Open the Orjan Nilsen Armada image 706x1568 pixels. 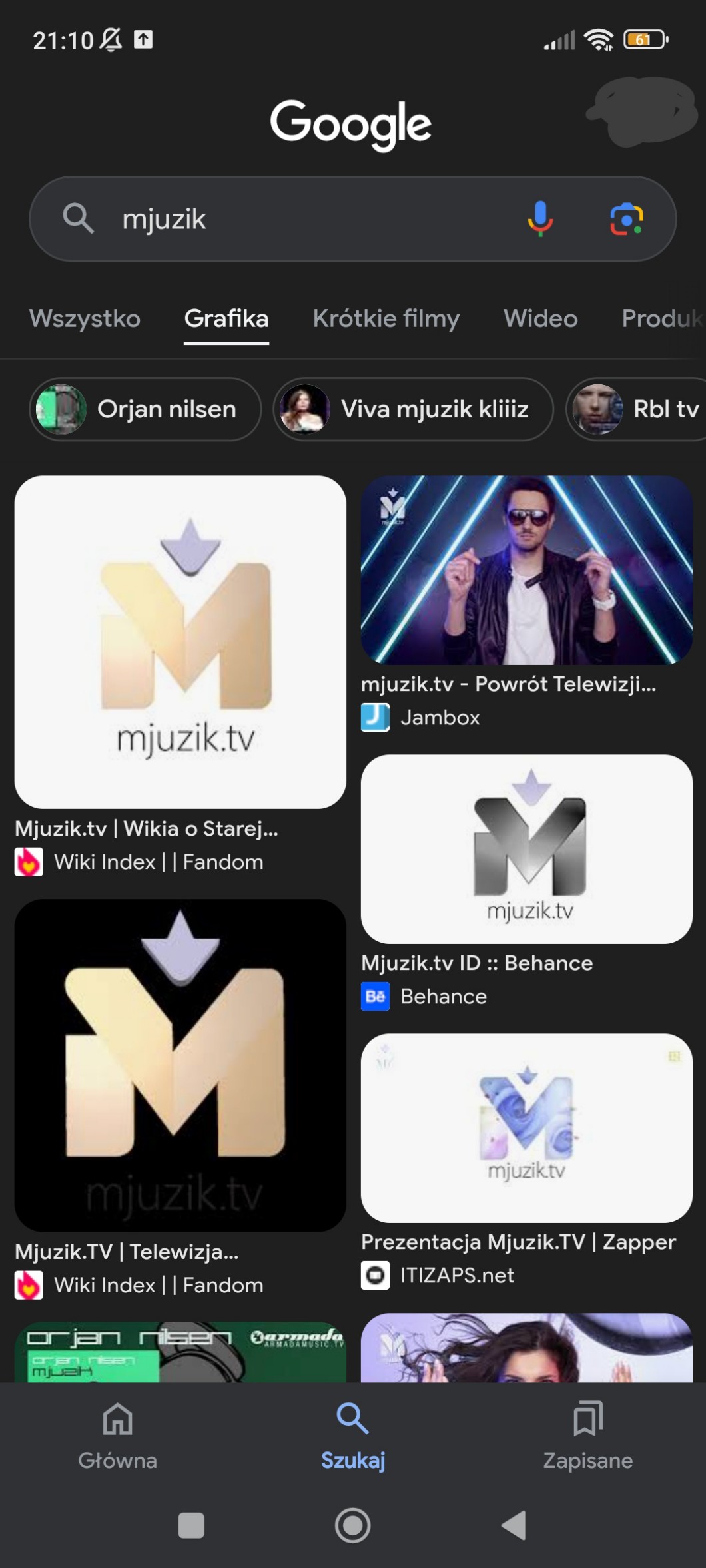point(180,1352)
